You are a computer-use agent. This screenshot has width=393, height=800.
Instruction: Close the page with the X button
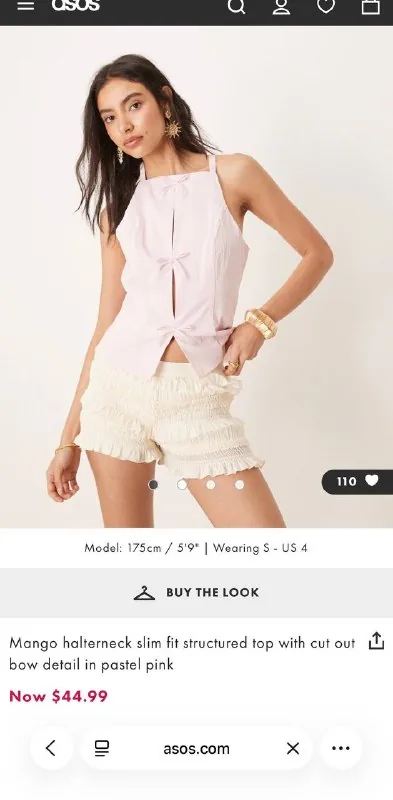[293, 748]
